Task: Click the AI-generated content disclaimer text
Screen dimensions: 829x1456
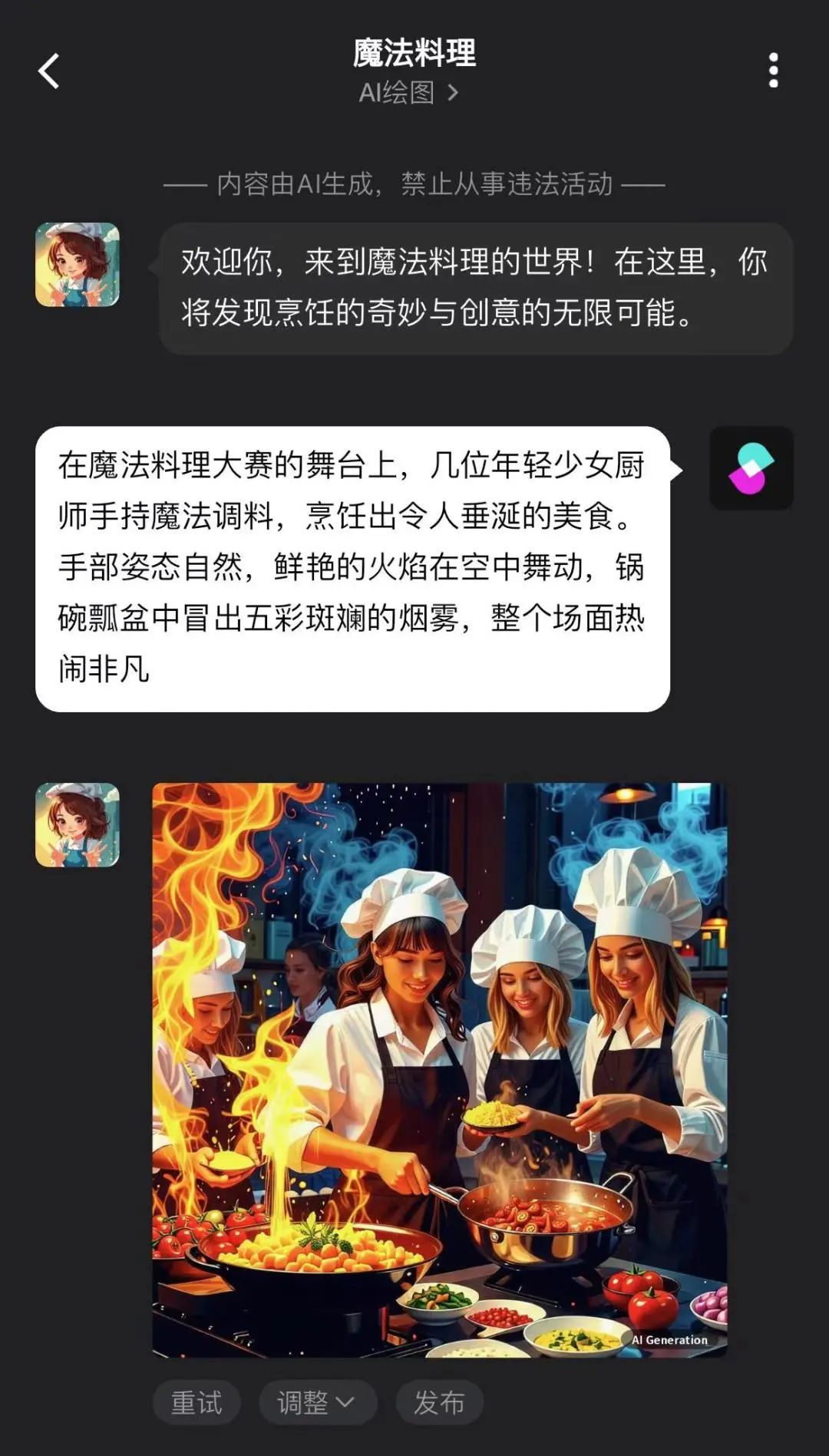Action: tap(414, 183)
